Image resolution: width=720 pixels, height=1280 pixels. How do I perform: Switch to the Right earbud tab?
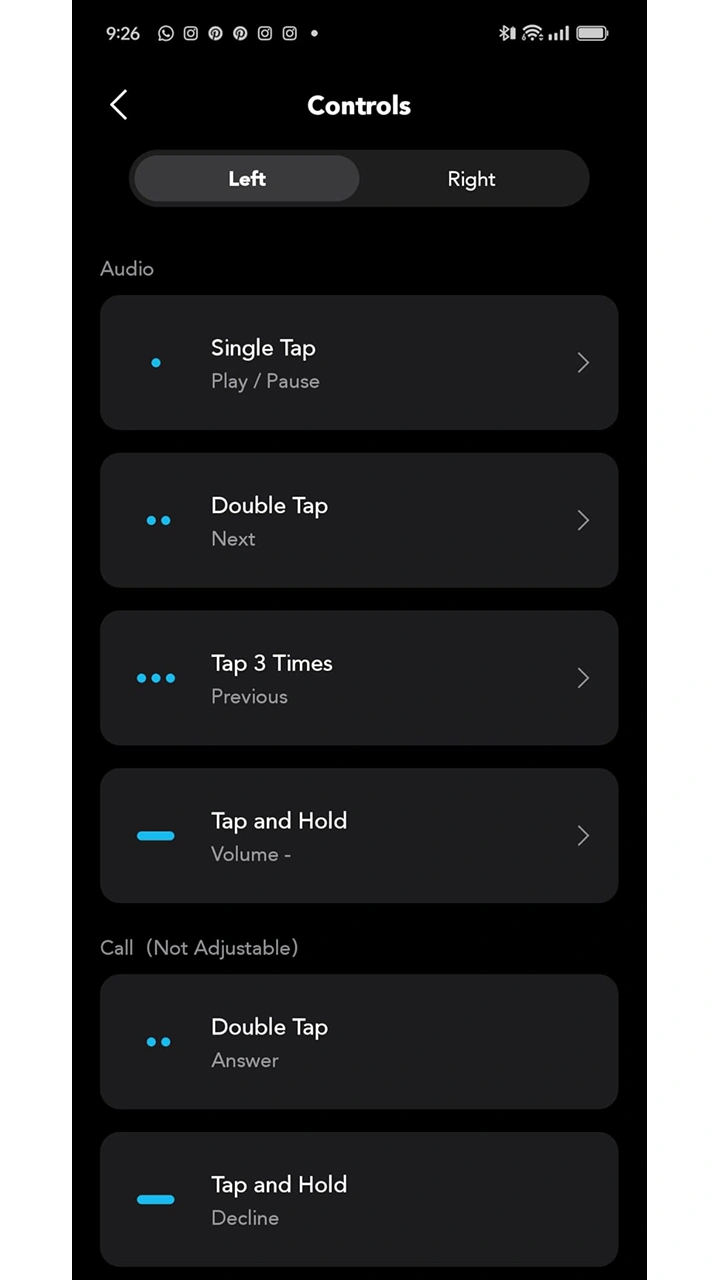coord(471,179)
